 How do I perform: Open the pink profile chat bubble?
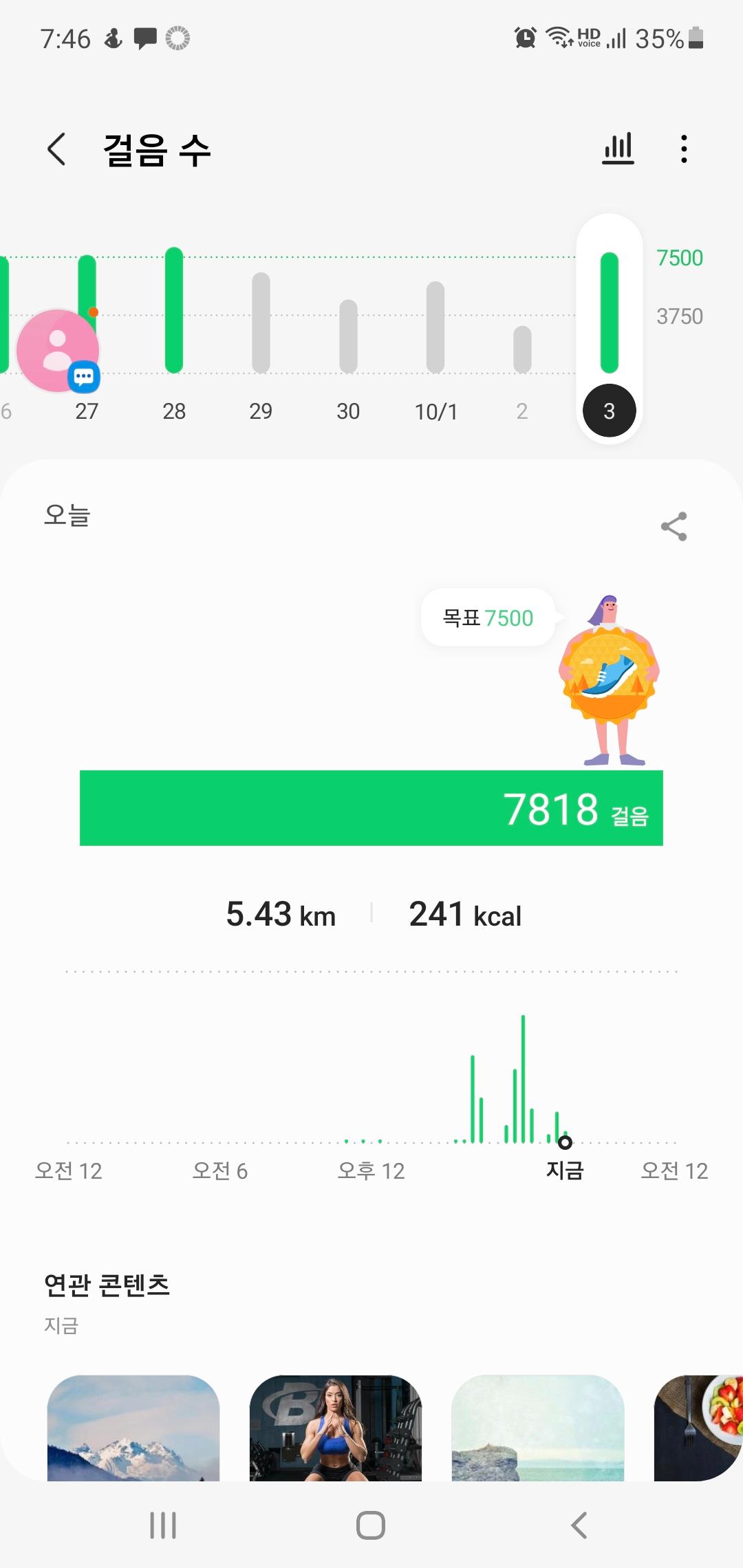coord(58,351)
